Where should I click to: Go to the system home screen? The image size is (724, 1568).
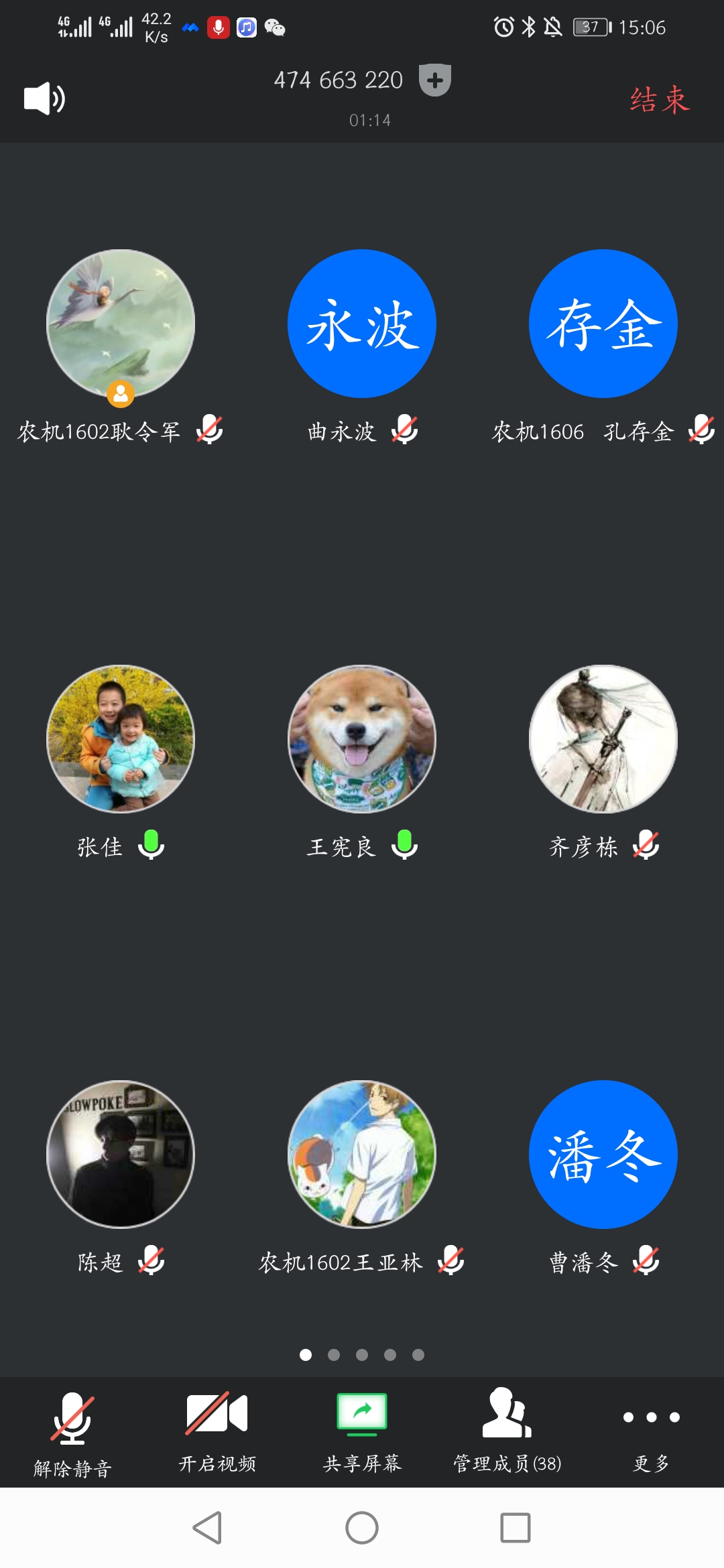coord(362,1528)
